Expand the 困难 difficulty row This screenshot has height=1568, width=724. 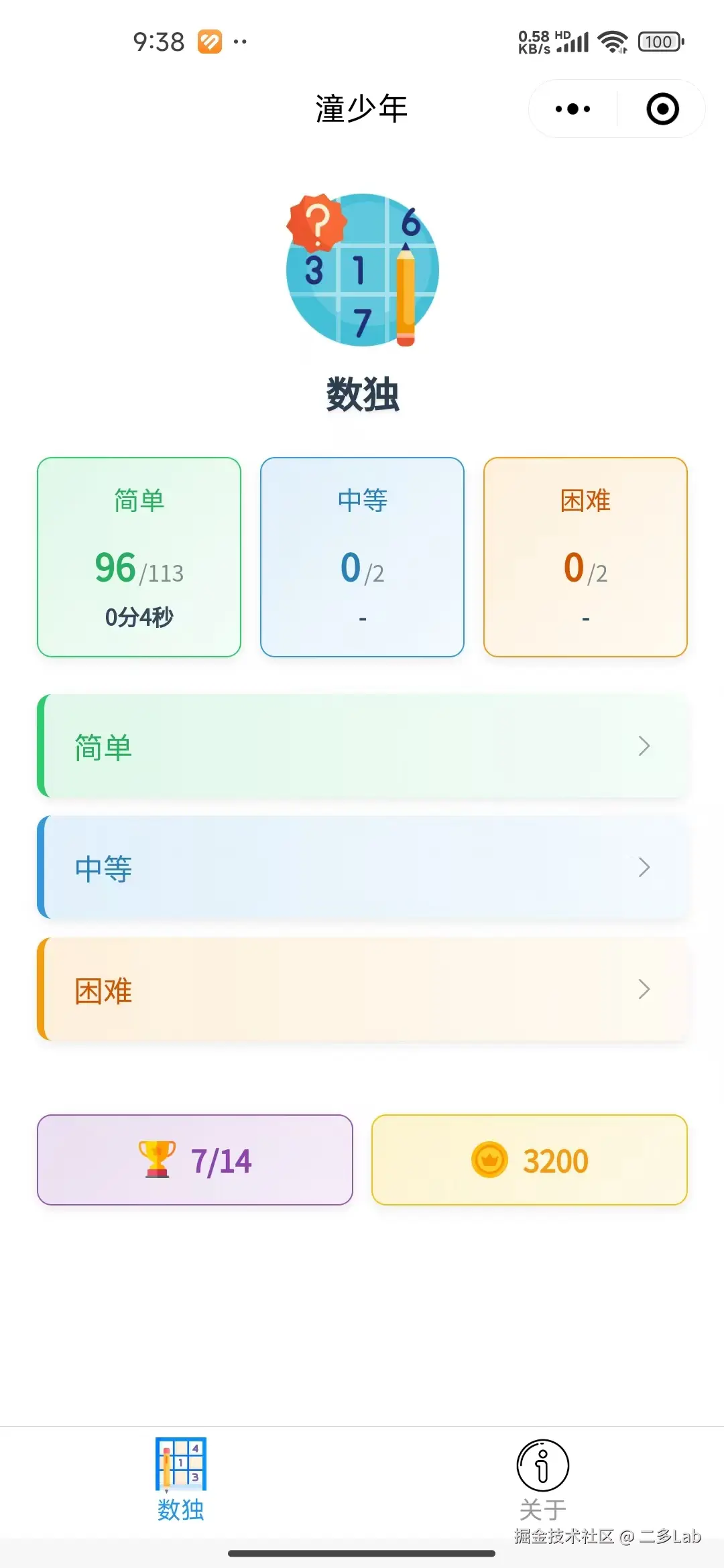tap(362, 990)
